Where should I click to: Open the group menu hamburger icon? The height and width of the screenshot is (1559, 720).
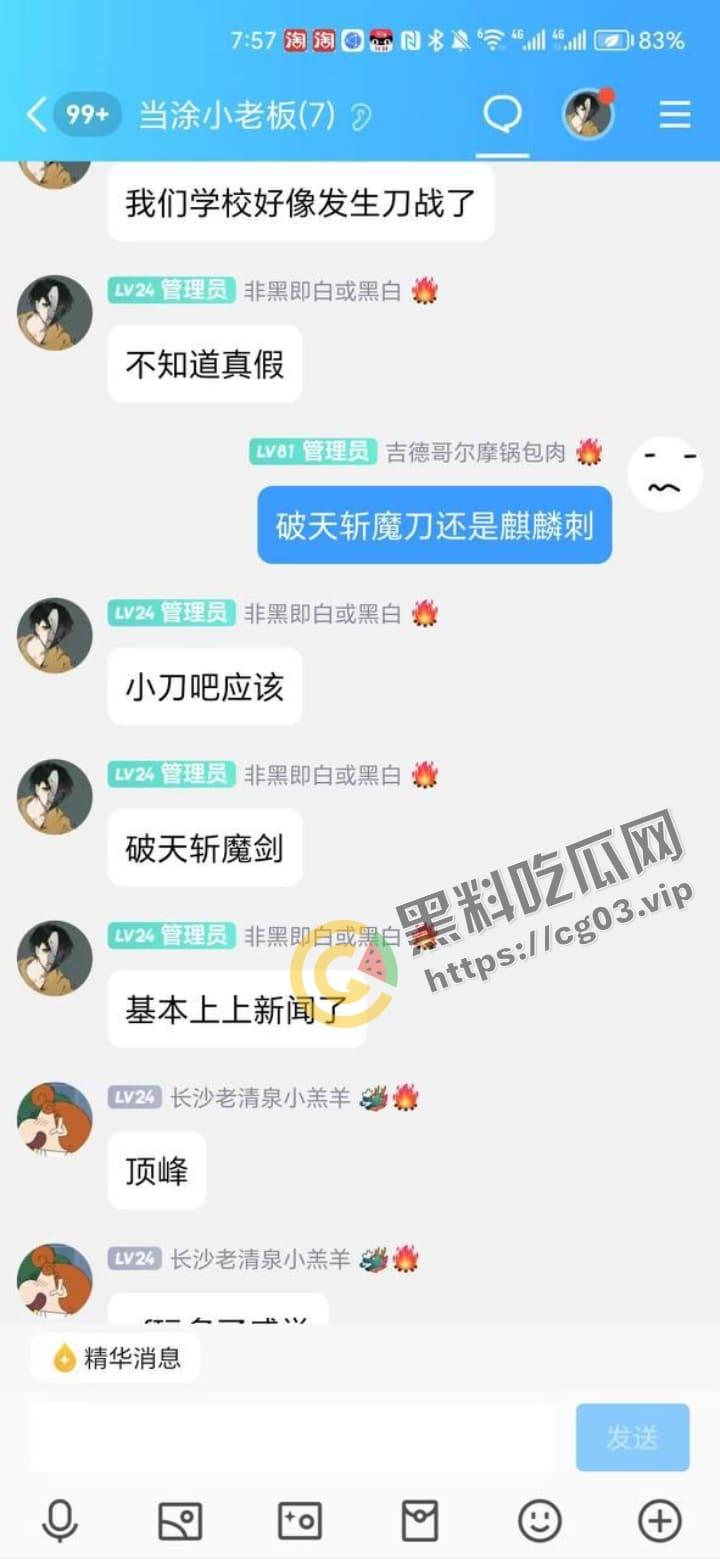(675, 115)
